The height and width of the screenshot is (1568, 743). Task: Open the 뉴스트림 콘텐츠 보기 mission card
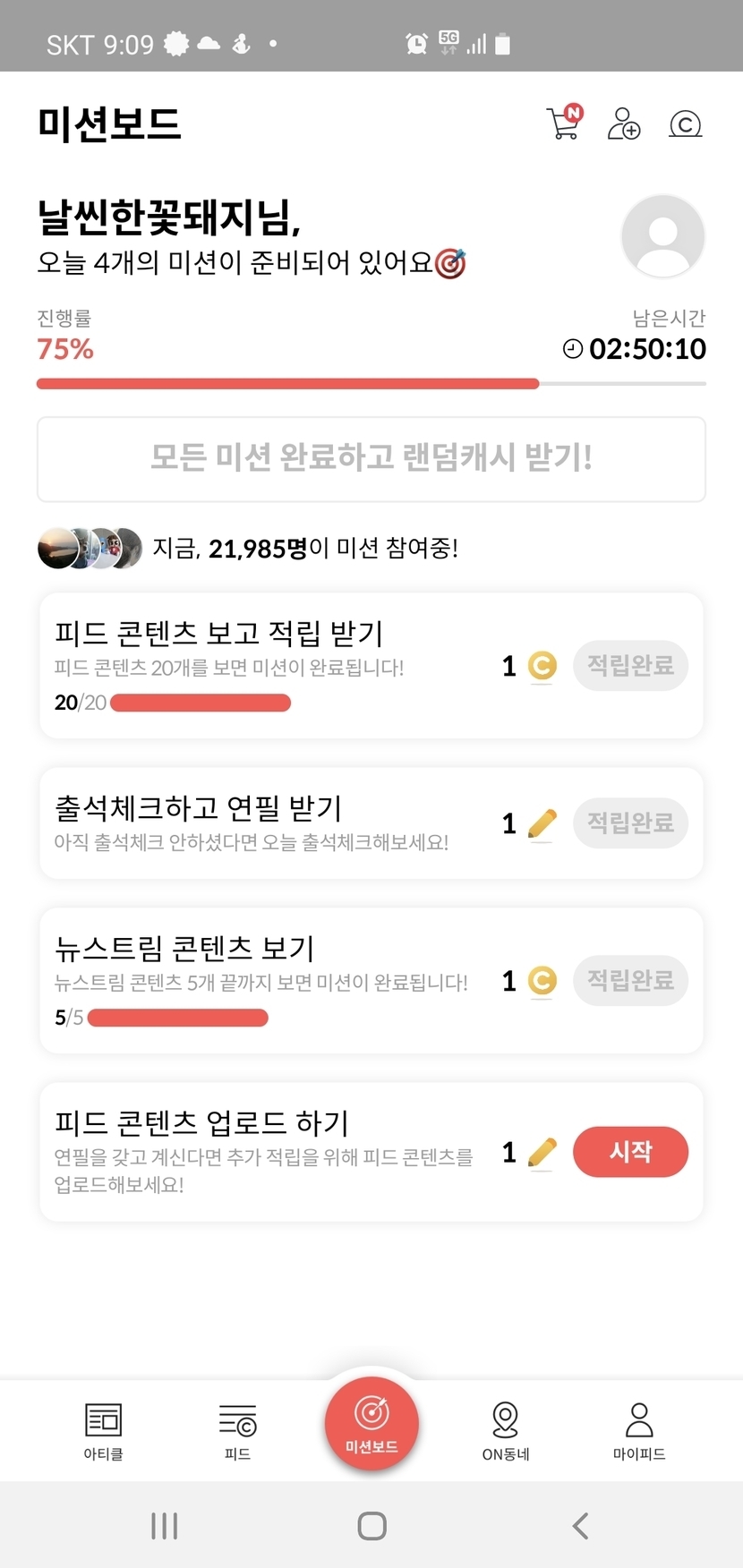tap(269, 980)
